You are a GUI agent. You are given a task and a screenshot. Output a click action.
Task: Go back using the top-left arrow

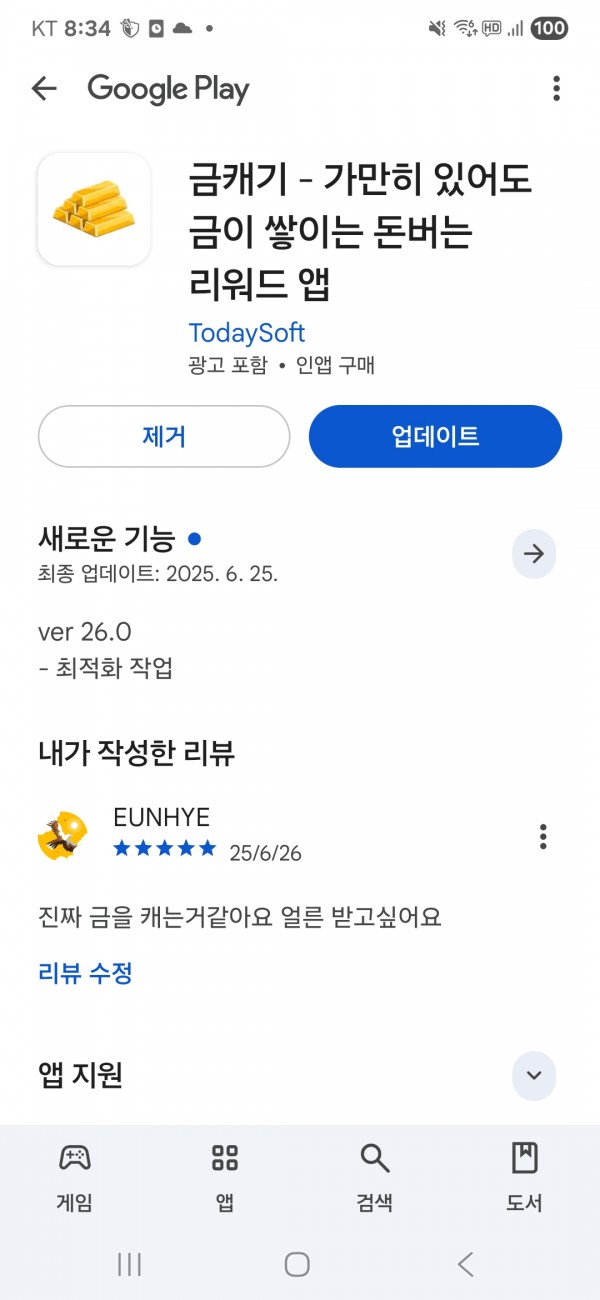(44, 89)
